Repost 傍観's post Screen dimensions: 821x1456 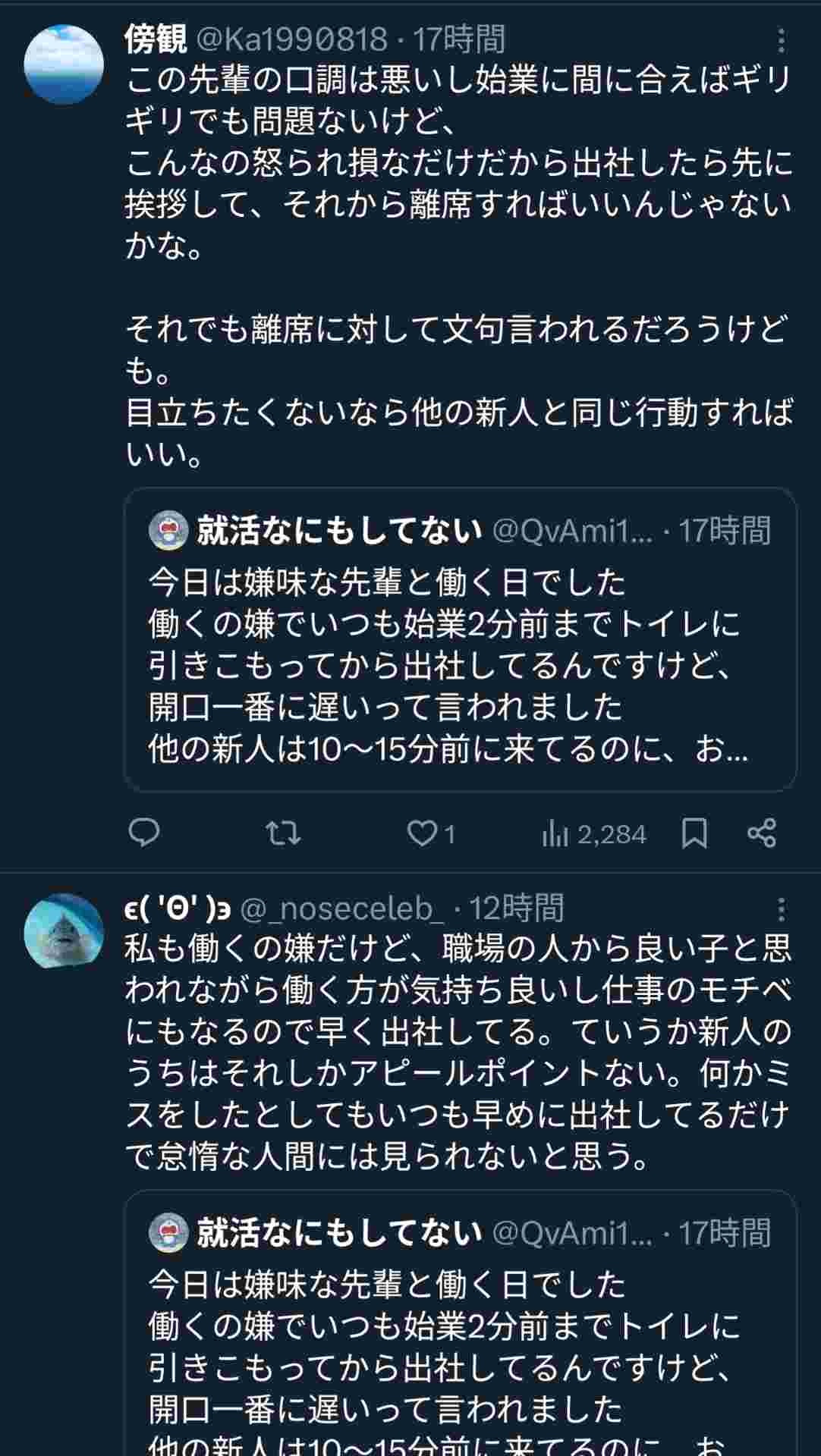click(284, 833)
